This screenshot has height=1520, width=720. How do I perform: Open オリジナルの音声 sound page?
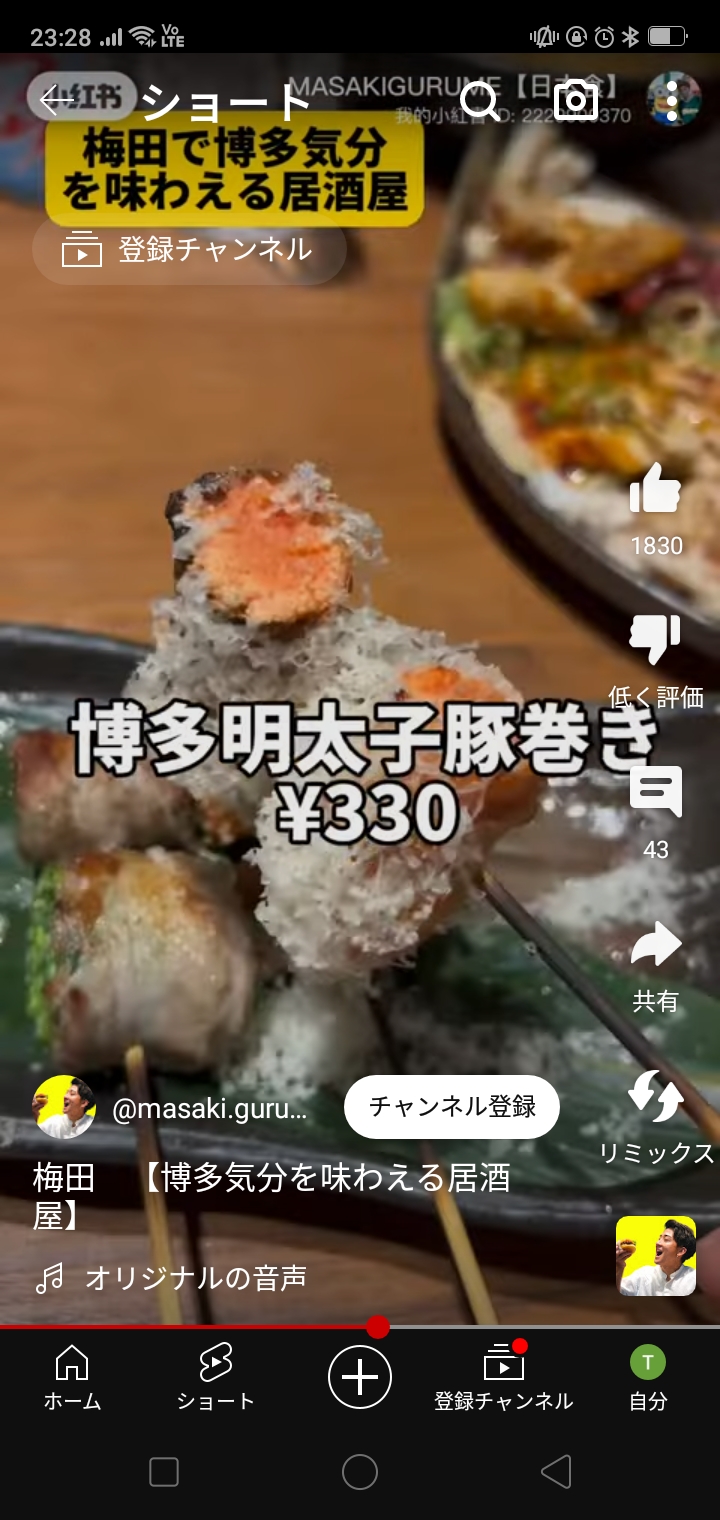click(195, 1277)
